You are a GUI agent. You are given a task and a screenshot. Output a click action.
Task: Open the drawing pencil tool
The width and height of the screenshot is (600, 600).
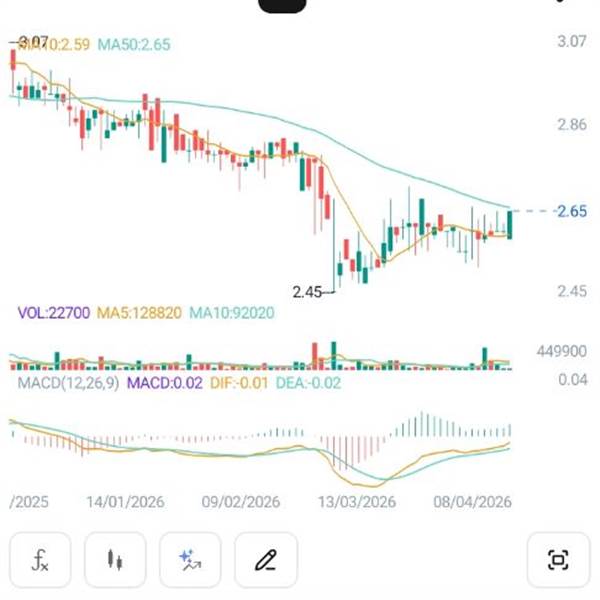266,560
